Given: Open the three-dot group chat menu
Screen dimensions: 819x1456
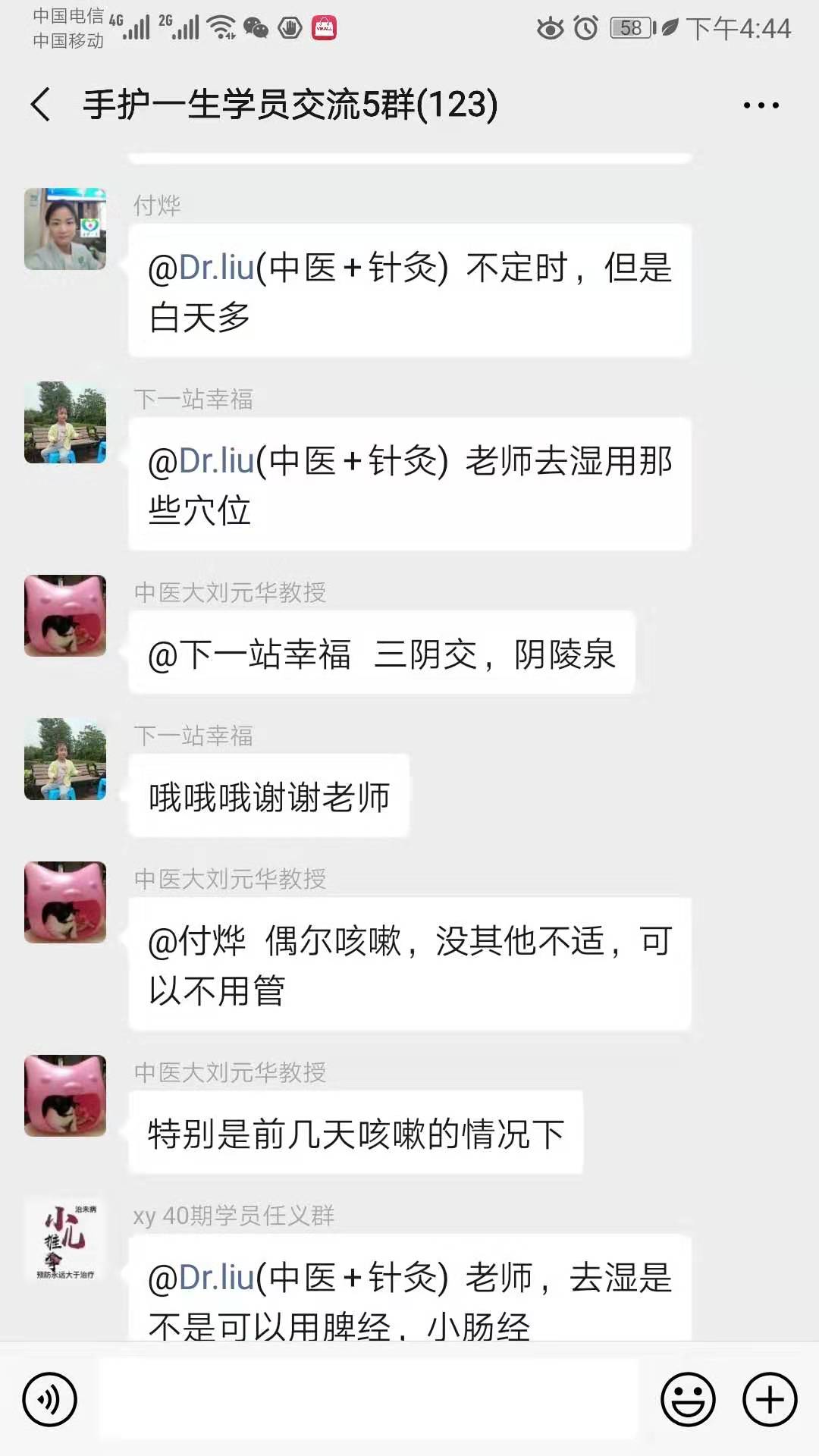Looking at the screenshot, I should 761,105.
